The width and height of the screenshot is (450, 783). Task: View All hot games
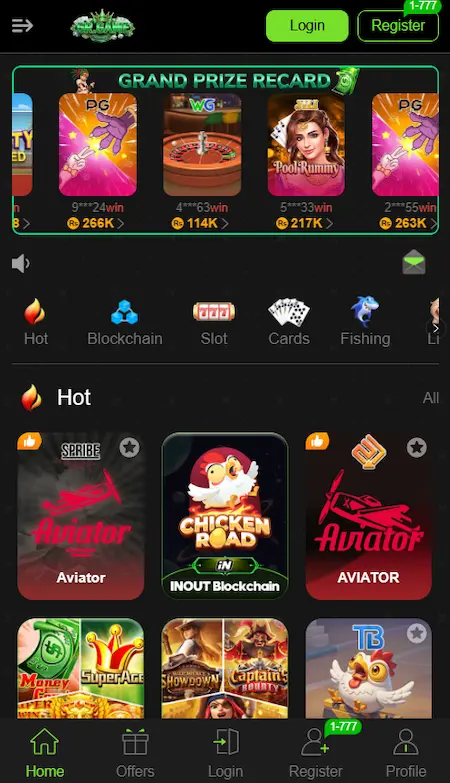(x=431, y=398)
